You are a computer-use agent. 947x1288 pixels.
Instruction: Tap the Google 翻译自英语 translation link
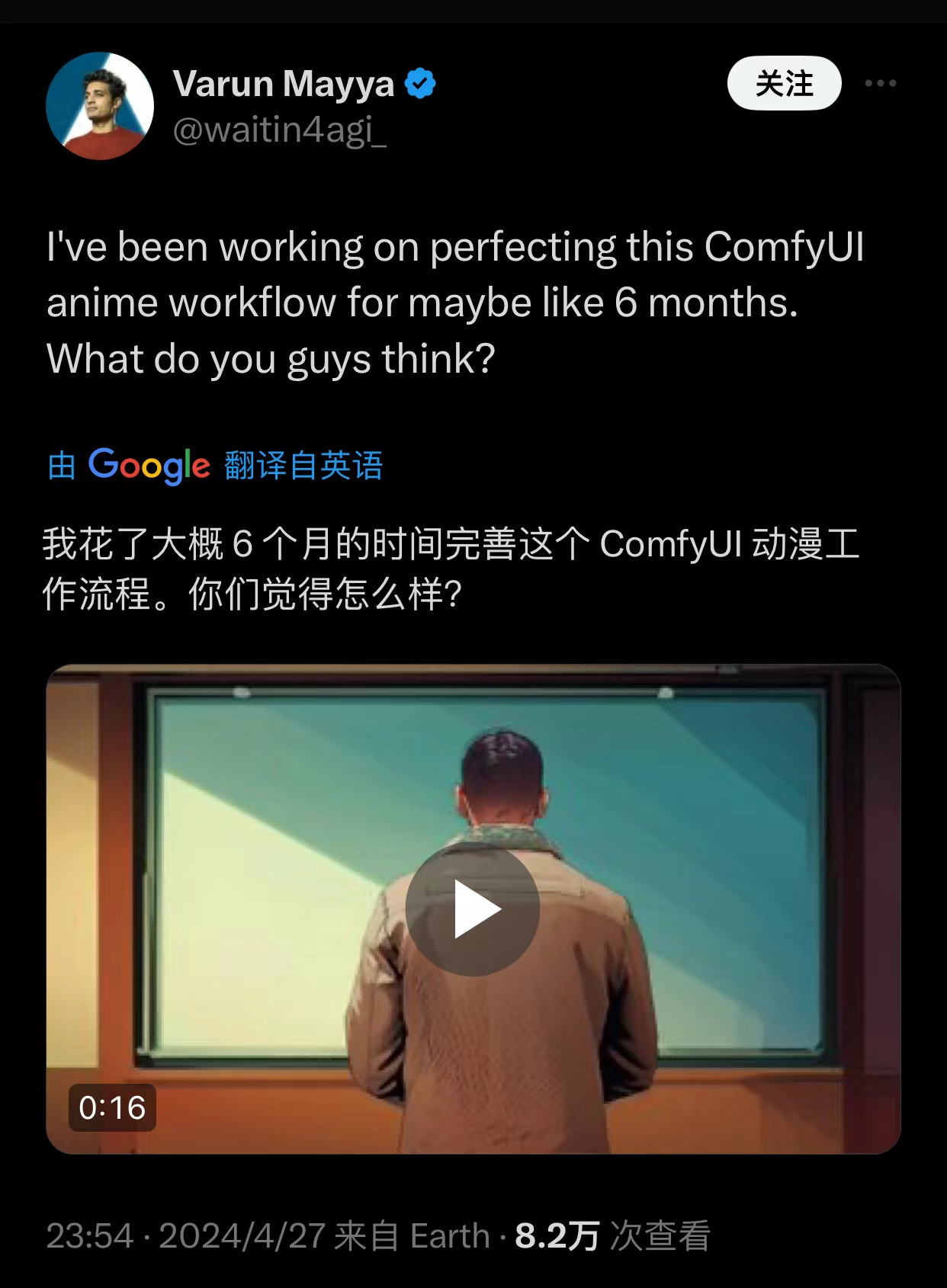pyautogui.click(x=215, y=465)
